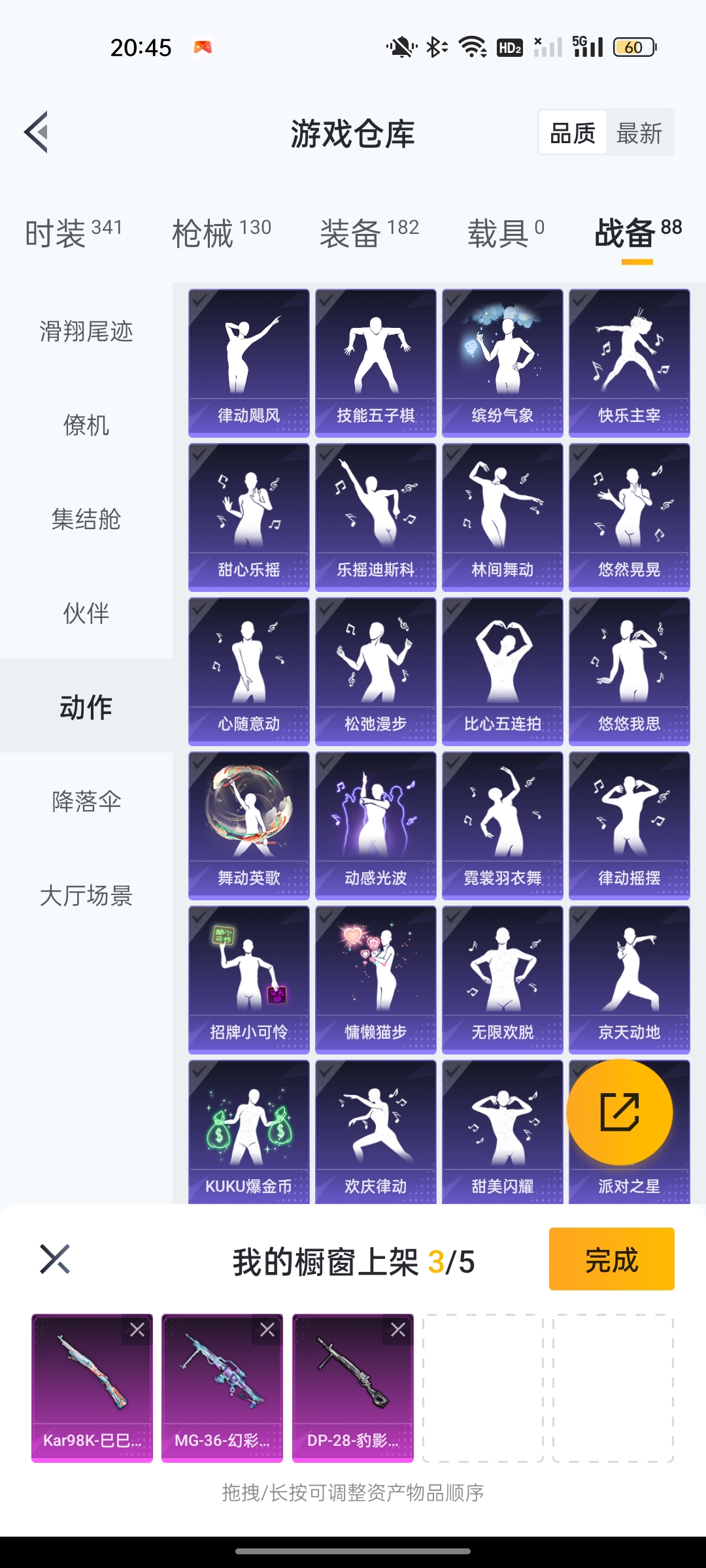Pick the 缤纷气象 emote

coord(502,363)
